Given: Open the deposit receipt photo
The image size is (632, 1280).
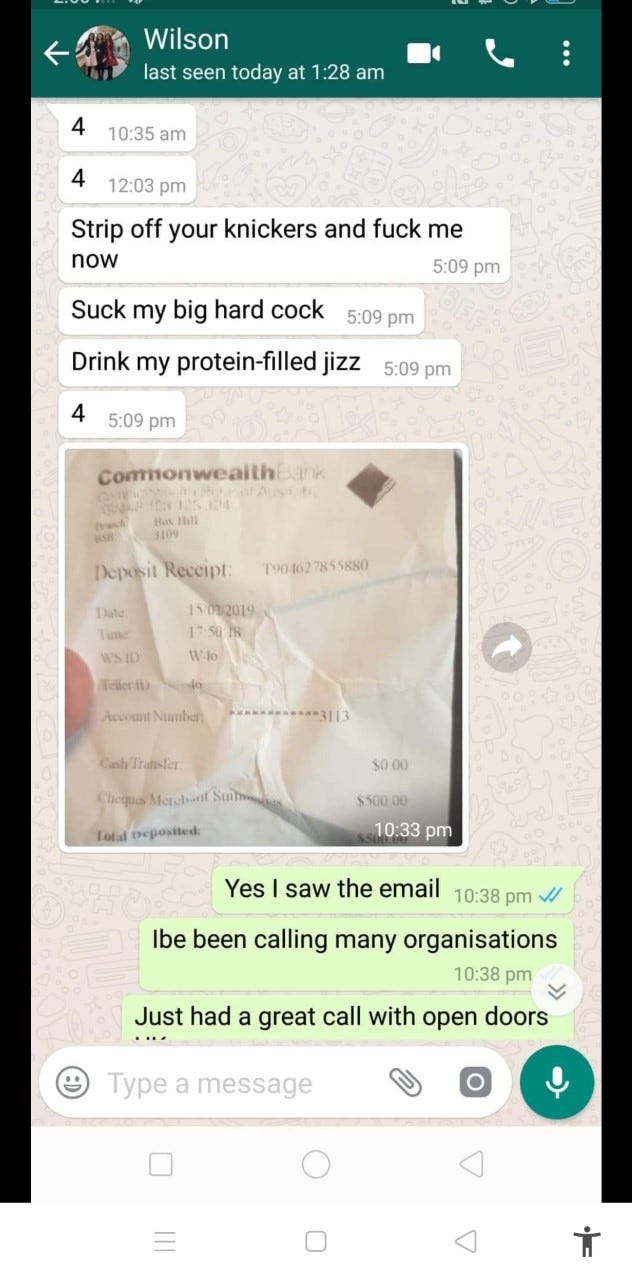Looking at the screenshot, I should (x=263, y=647).
